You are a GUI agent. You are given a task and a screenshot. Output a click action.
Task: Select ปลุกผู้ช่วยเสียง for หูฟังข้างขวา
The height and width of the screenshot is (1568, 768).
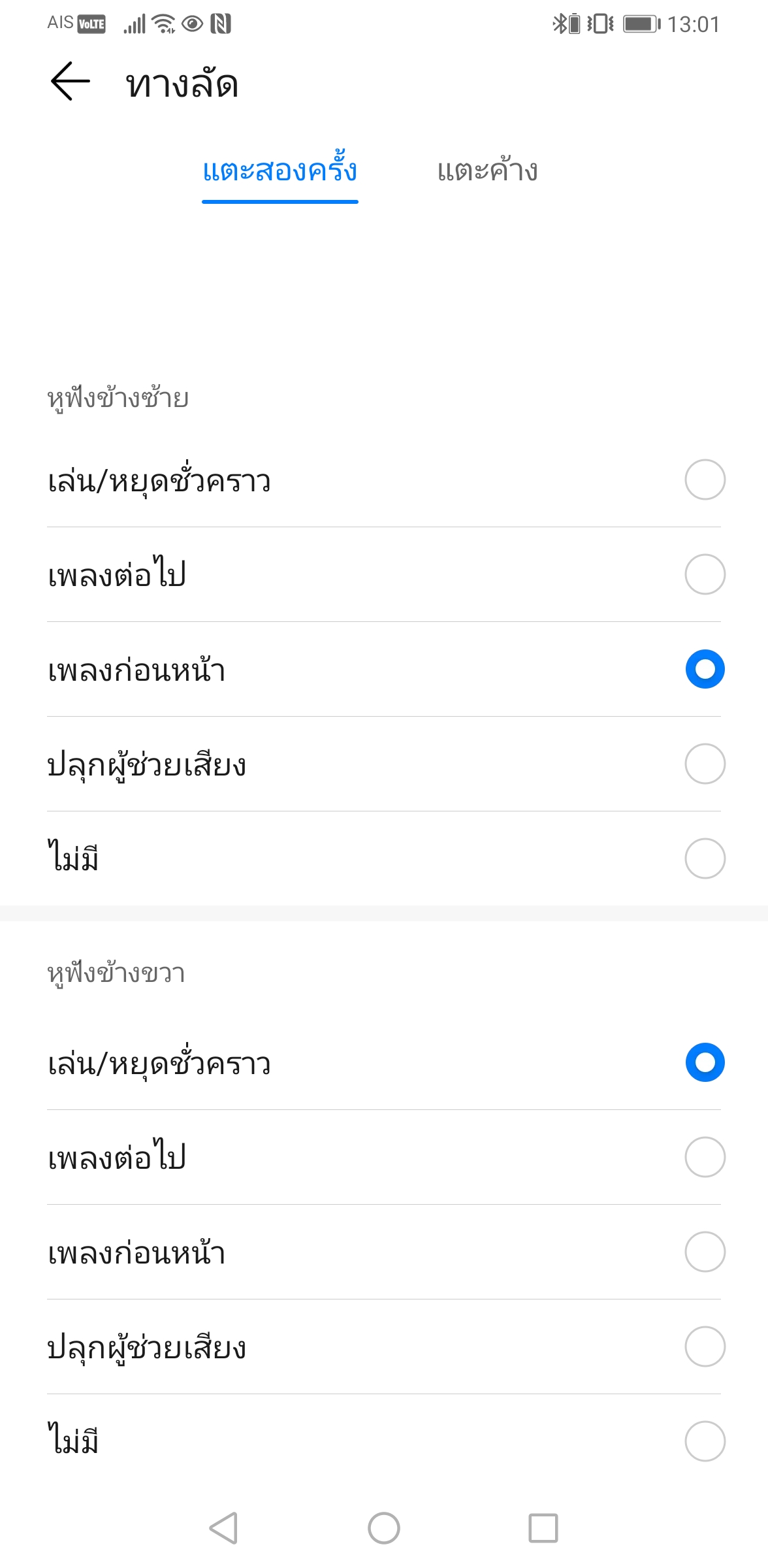click(x=705, y=1347)
